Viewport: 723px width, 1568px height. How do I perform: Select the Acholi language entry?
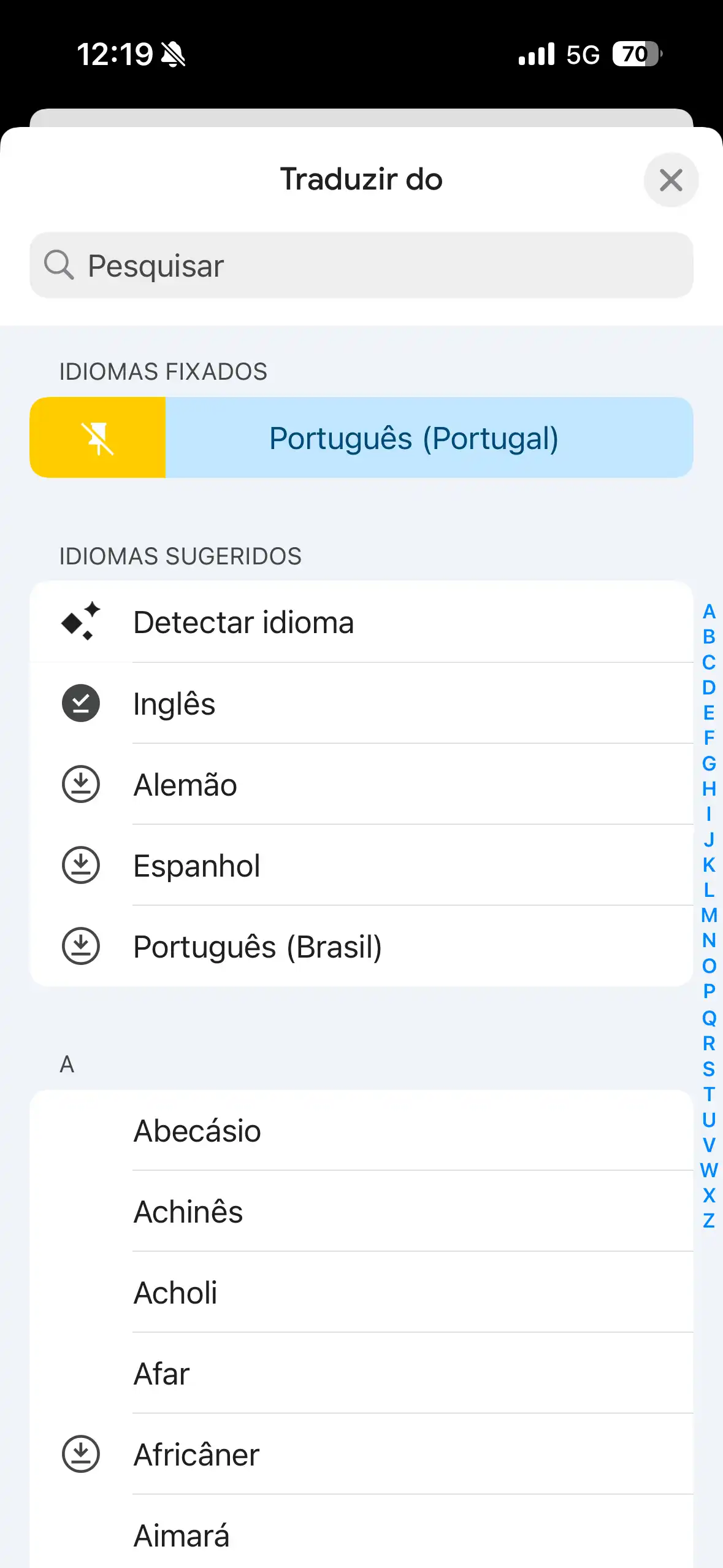[175, 1292]
